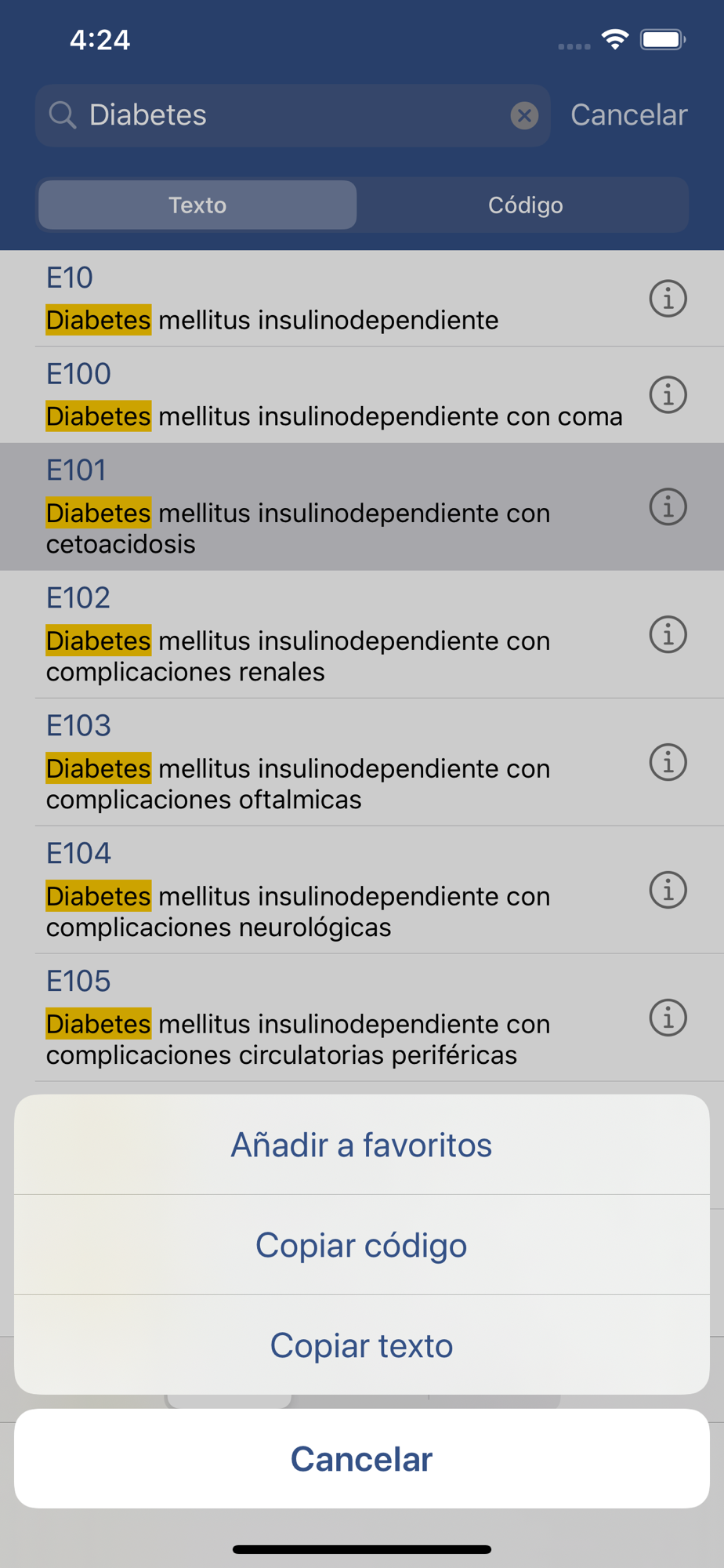
Task: Select the E100 con coma result
Action: pos(362,394)
